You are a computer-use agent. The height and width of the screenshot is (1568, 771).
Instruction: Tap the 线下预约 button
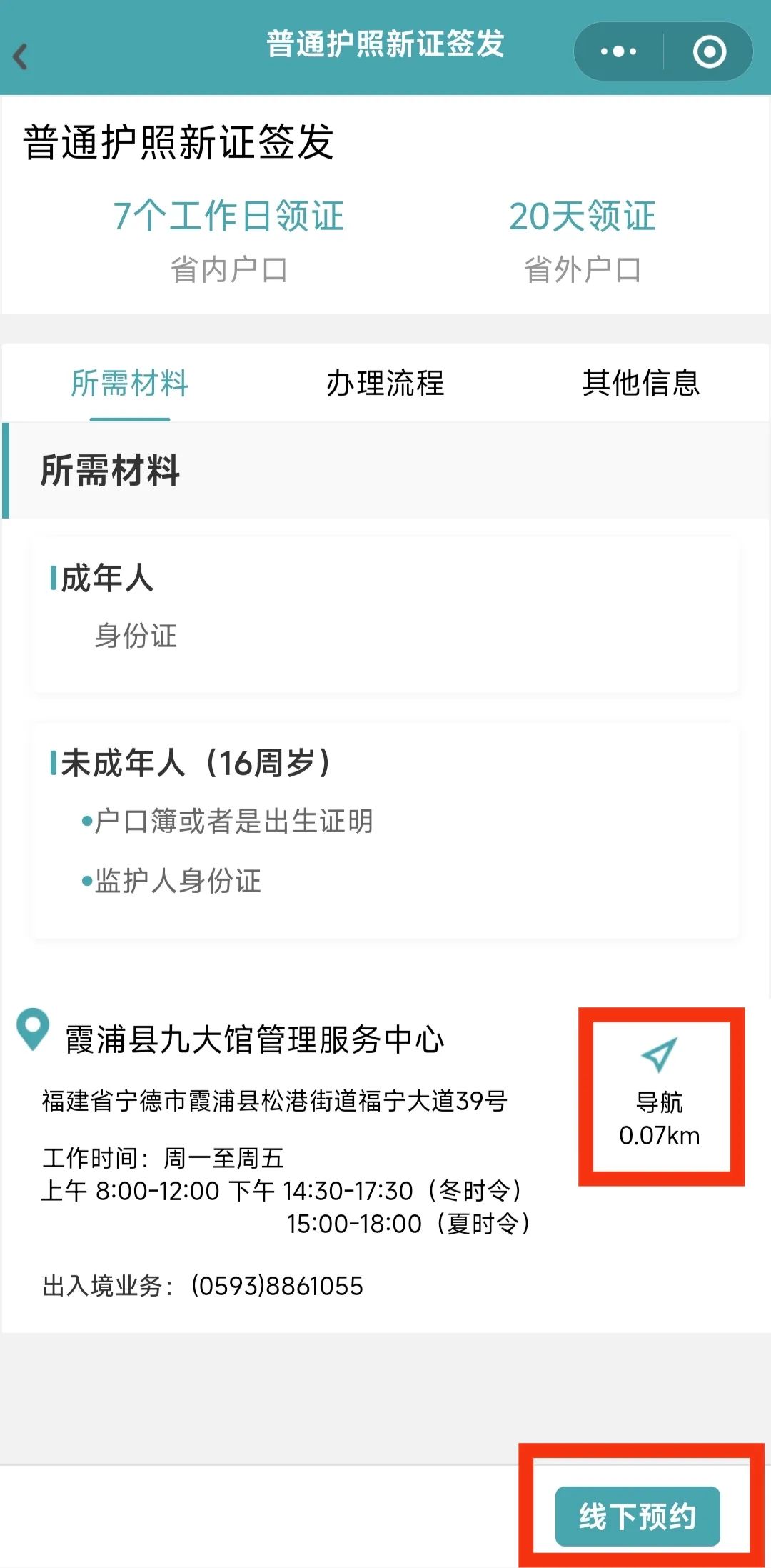tap(637, 1516)
